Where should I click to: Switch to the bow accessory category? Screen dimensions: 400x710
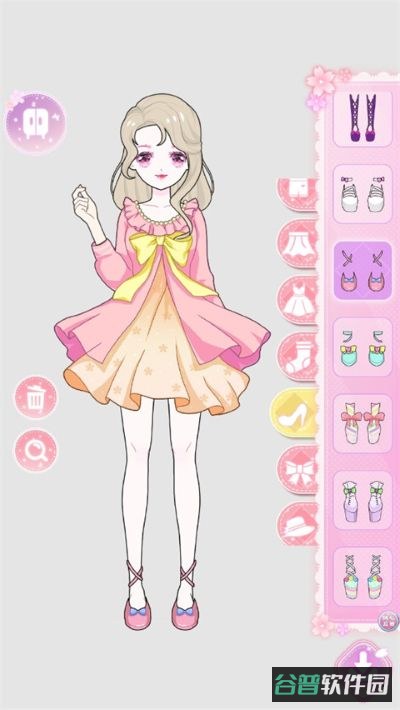(298, 470)
